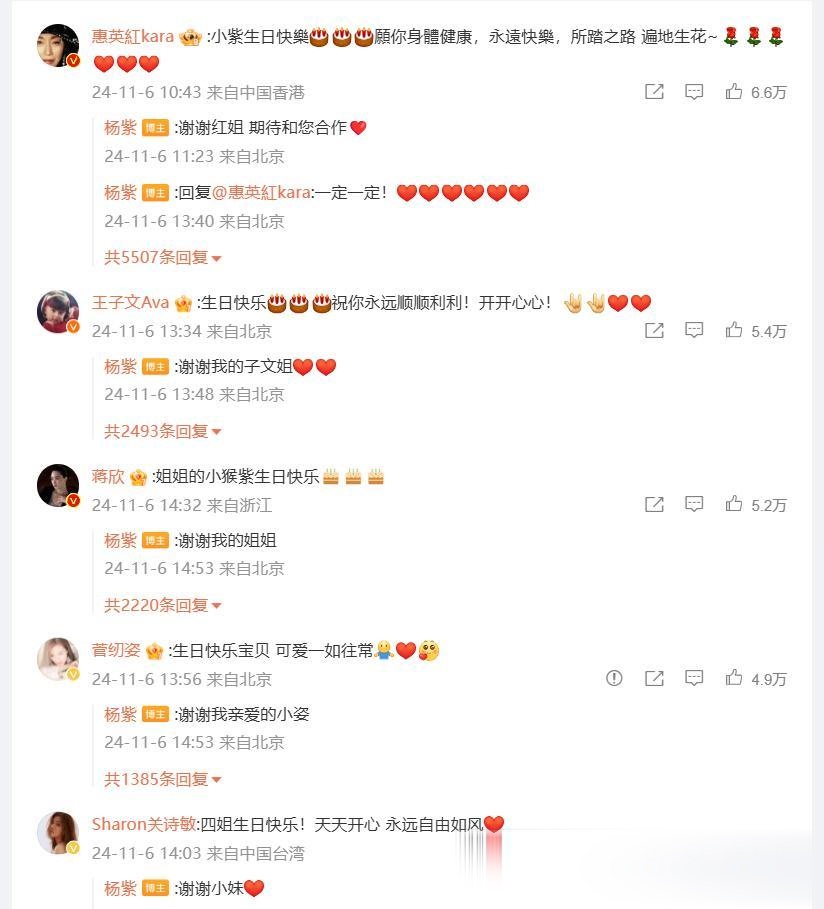The height and width of the screenshot is (909, 824).
Task: Expand the 共5507条回复 reply thread
Action: coord(161,257)
